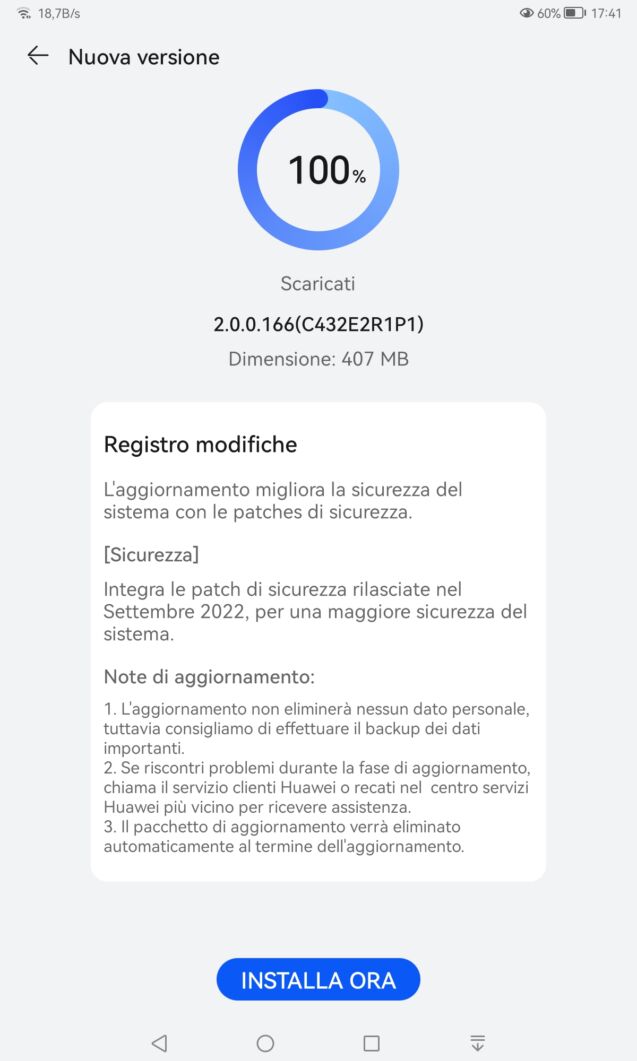Screen dimensions: 637x1061
Task: Open recent apps square button
Action: point(371,1043)
